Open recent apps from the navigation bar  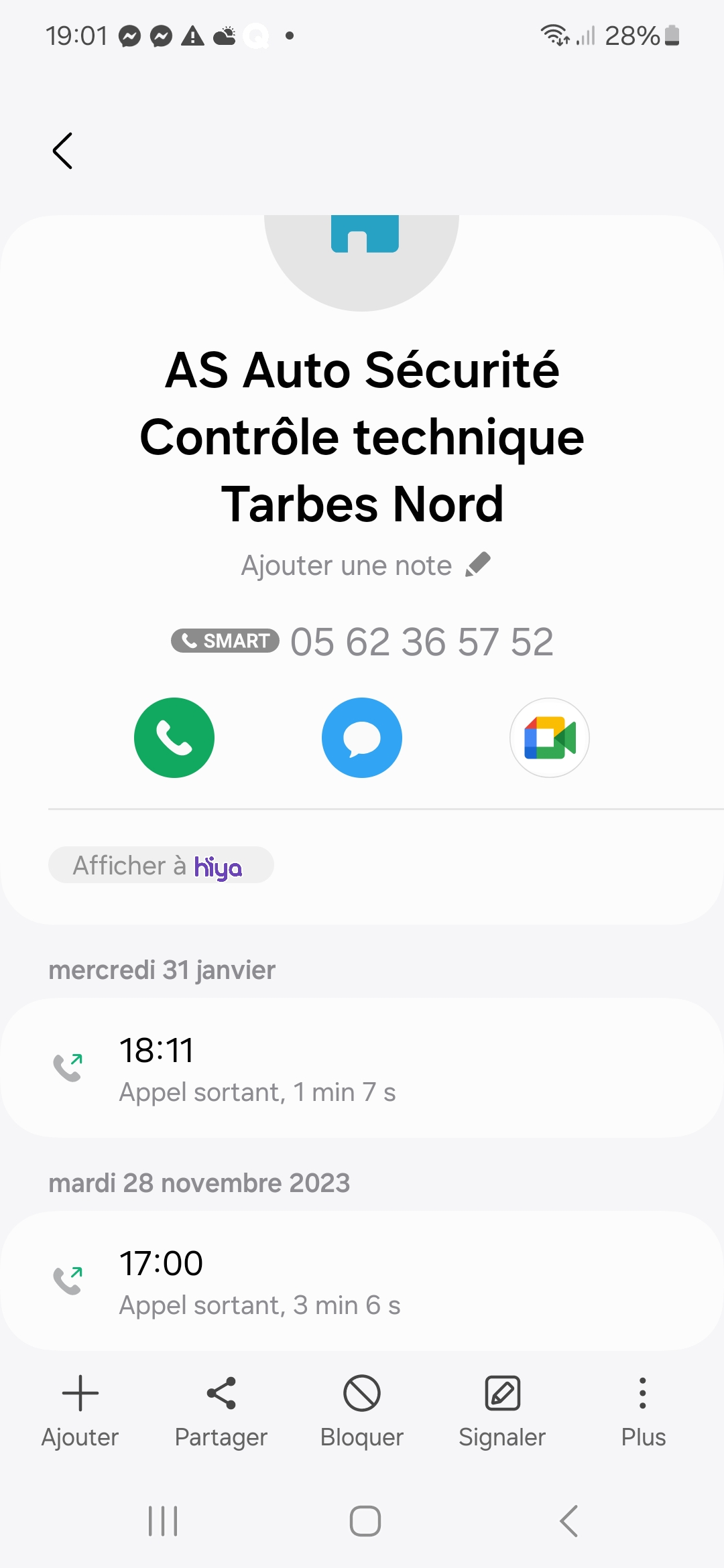pos(163,1520)
